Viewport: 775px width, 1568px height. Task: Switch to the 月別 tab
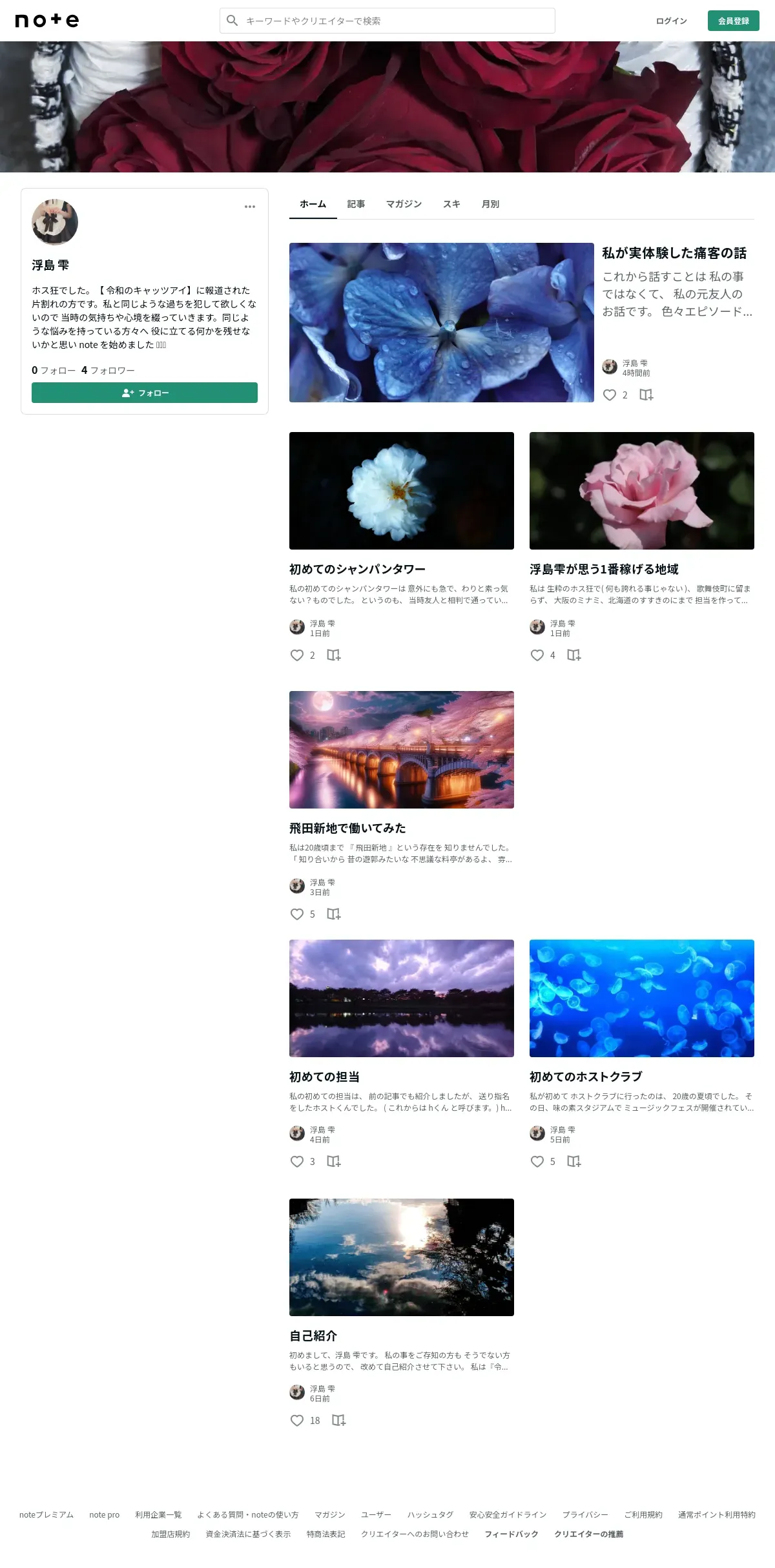click(490, 204)
